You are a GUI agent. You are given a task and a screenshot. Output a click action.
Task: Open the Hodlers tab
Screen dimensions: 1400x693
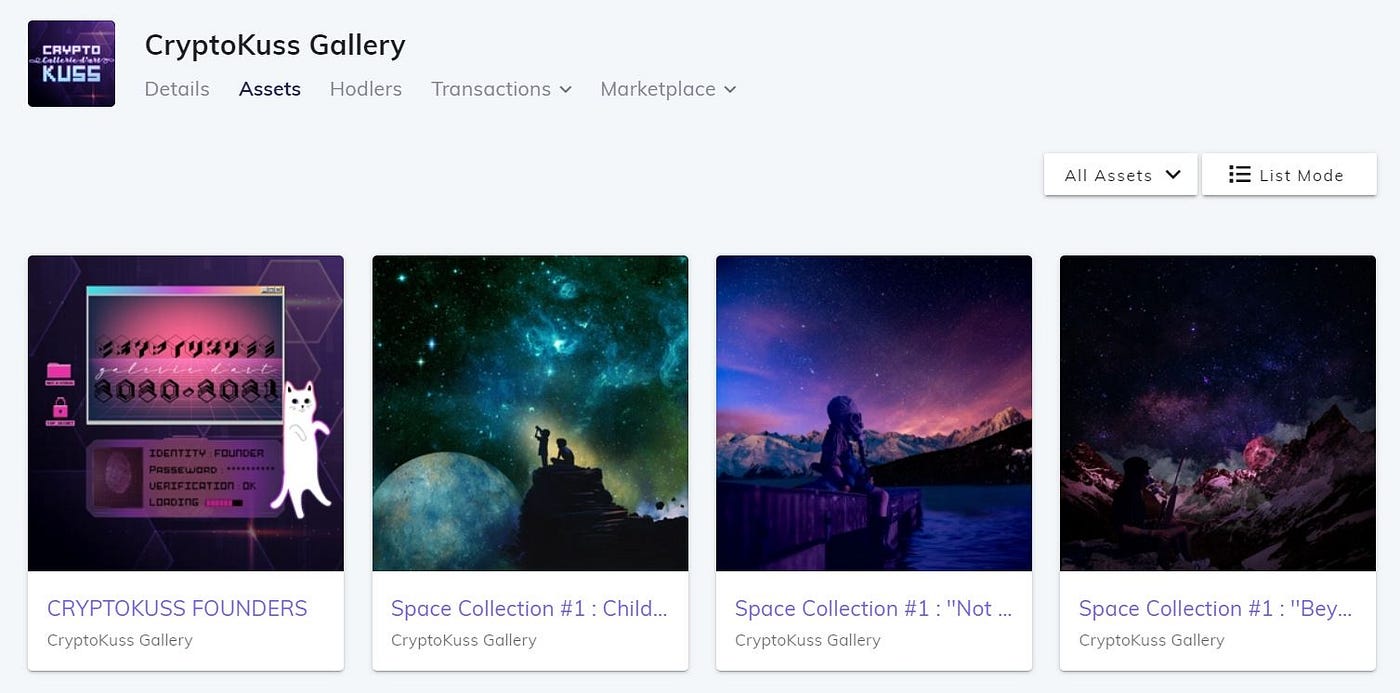point(365,89)
